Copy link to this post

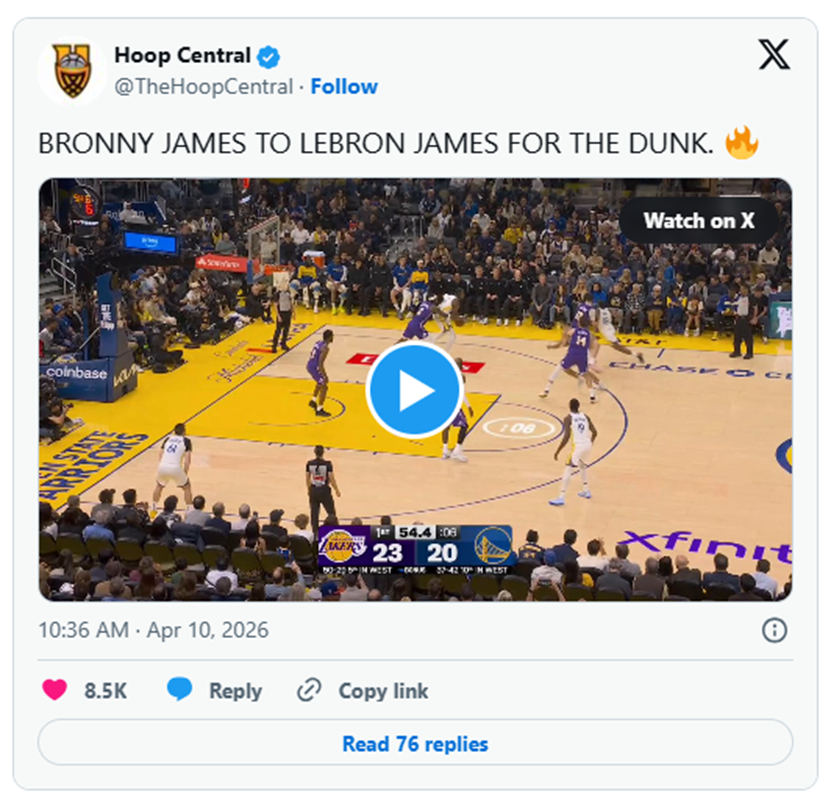point(363,690)
